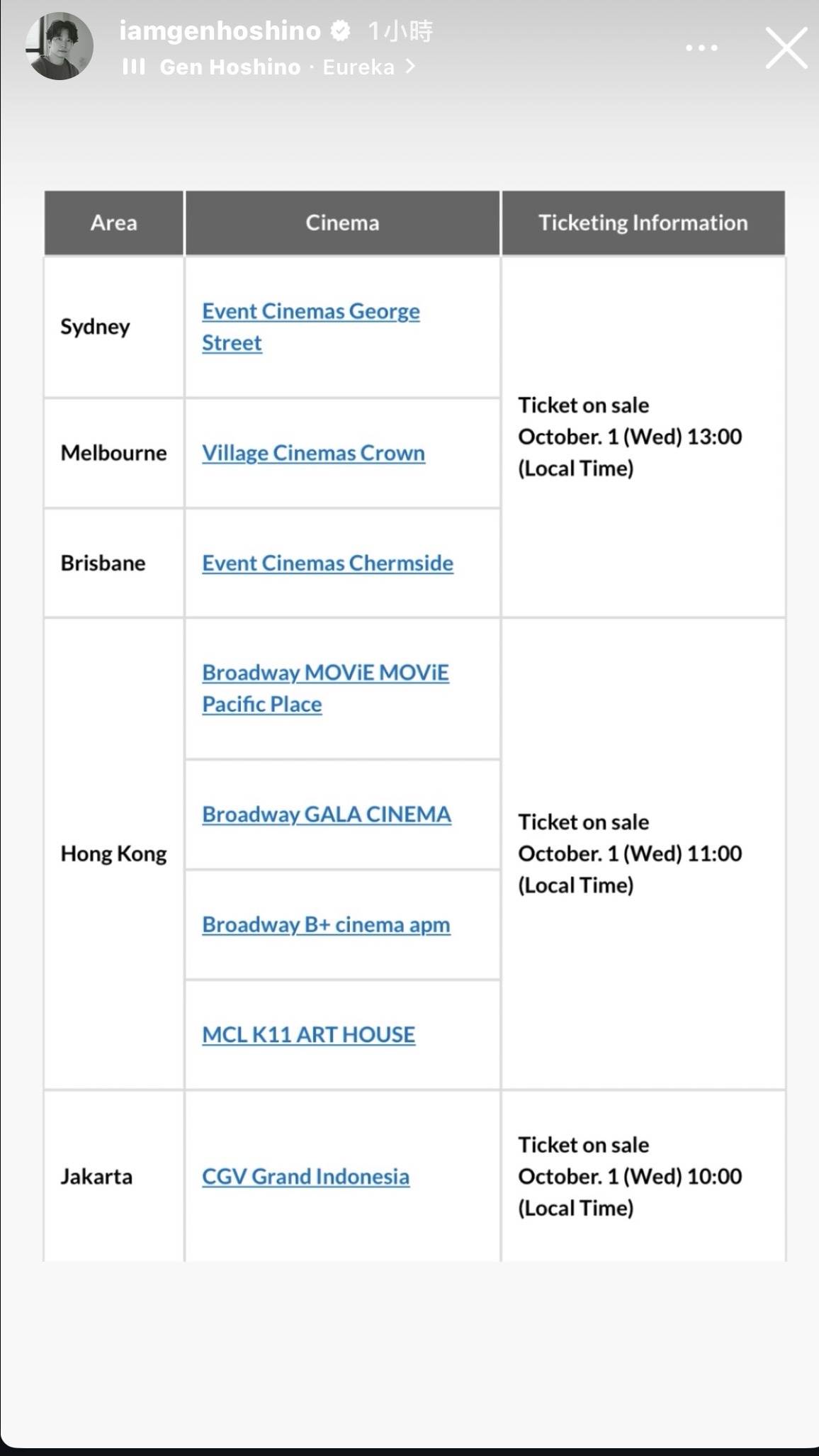Tap the iamgenhoshino username
This screenshot has width=819, height=1456.
pyautogui.click(x=220, y=30)
